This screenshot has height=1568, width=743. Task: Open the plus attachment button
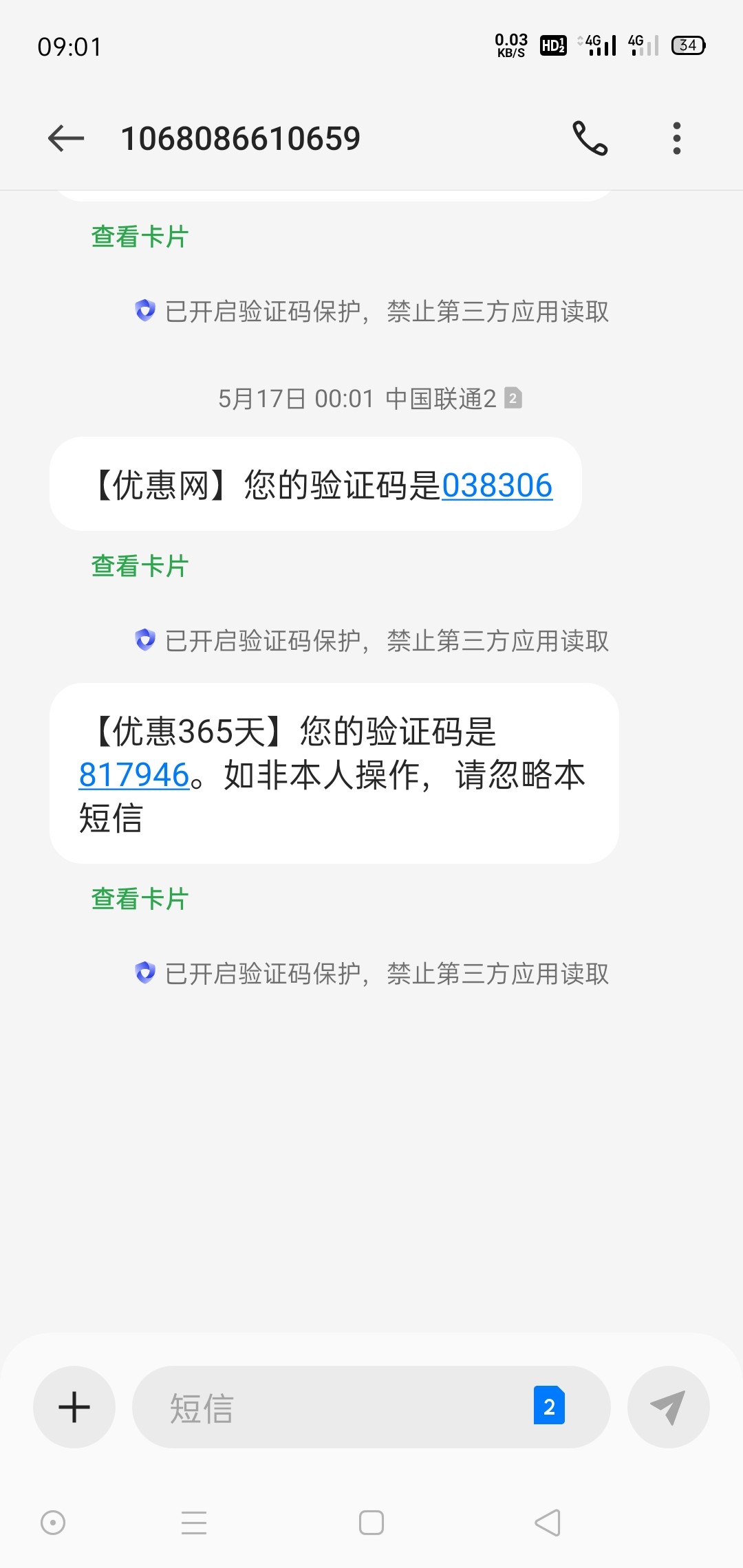click(74, 1407)
